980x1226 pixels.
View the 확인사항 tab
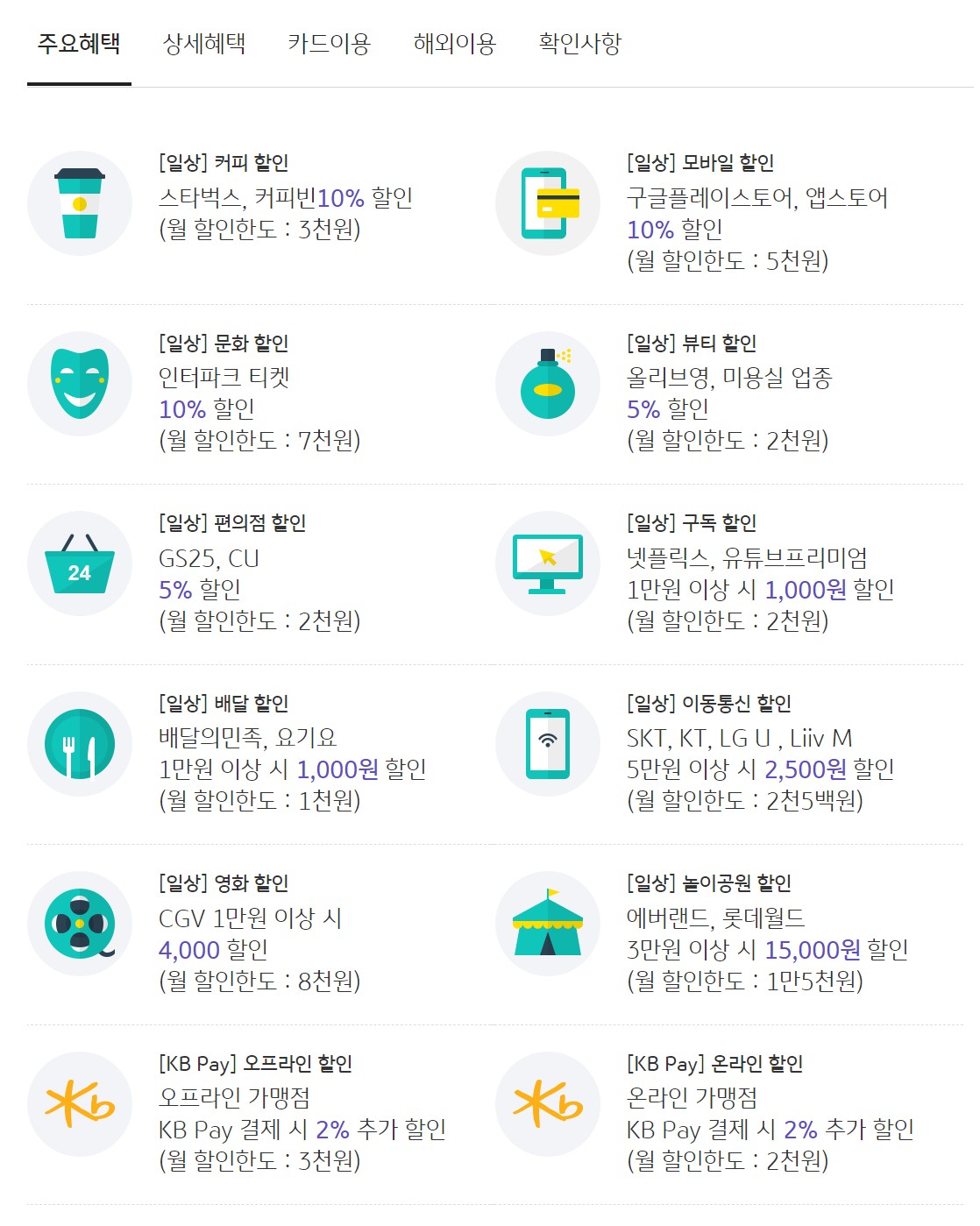580,43
